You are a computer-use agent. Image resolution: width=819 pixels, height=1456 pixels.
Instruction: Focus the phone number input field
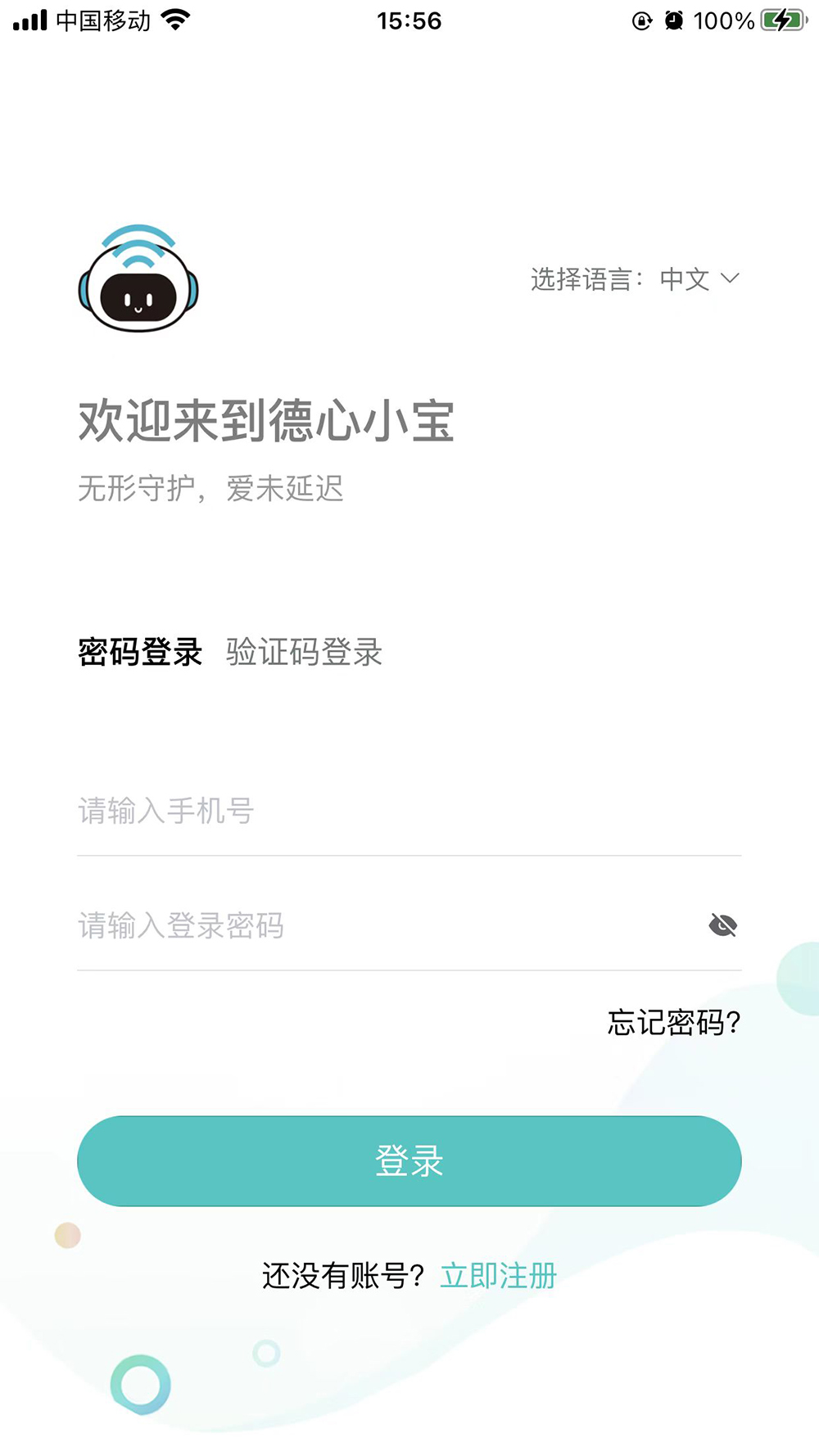pyautogui.click(x=393, y=812)
